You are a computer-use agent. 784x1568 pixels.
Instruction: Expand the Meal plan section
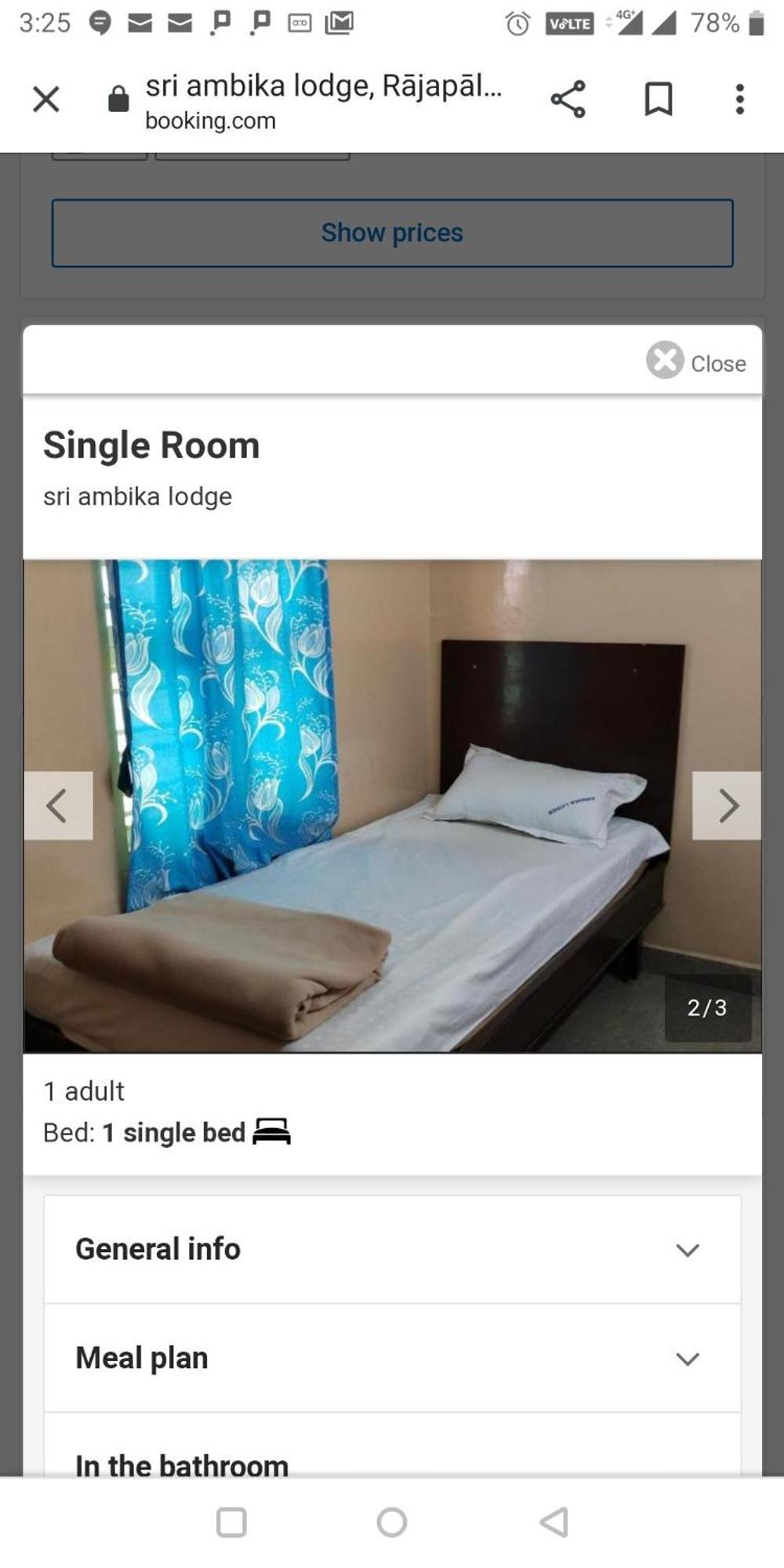pos(392,1359)
